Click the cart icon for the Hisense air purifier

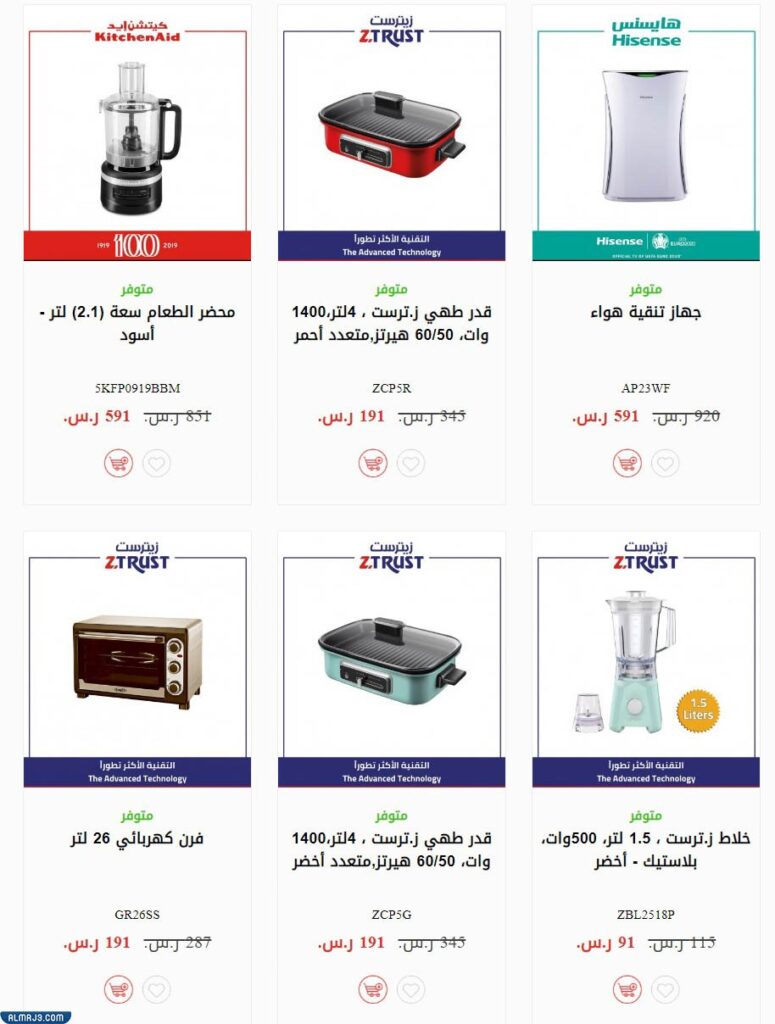pos(625,463)
